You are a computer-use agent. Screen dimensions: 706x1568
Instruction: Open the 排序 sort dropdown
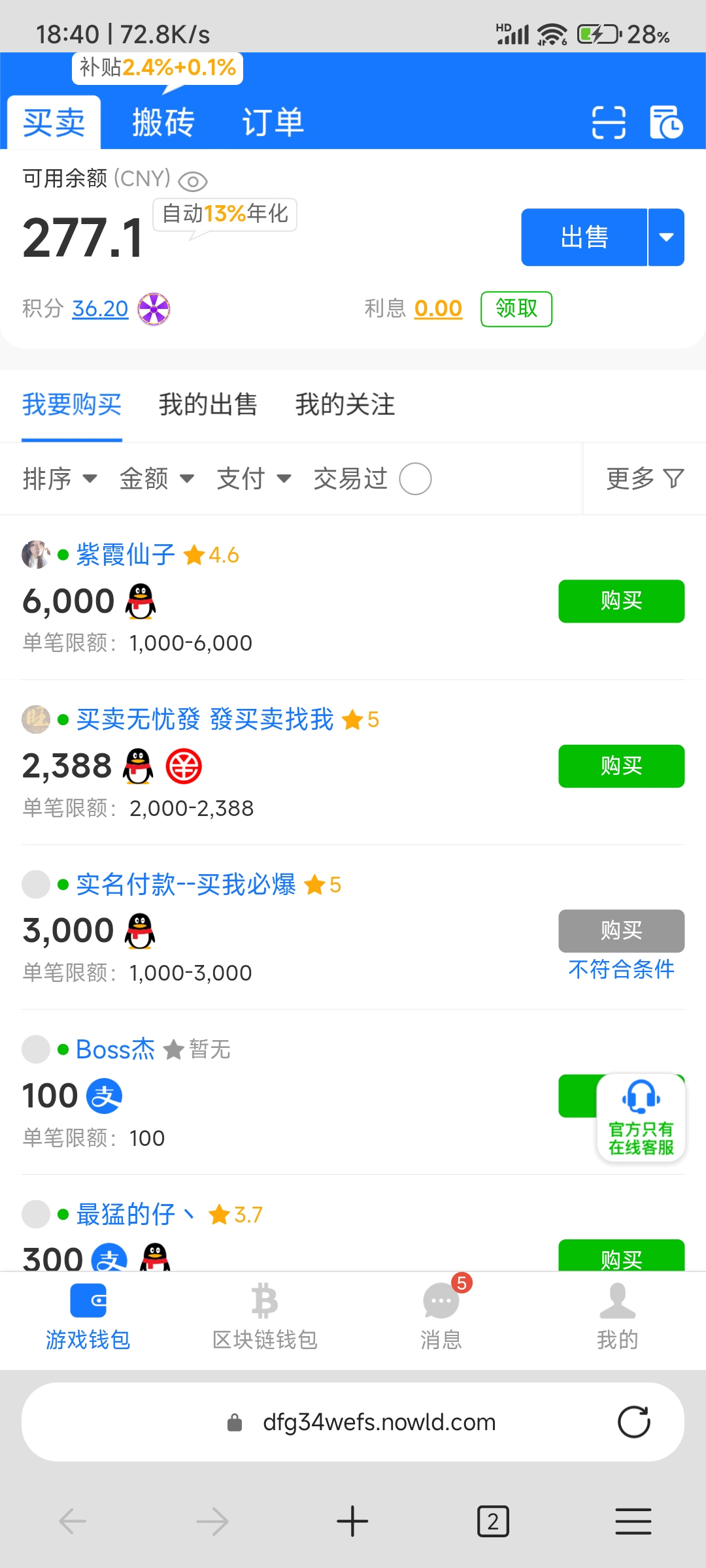(59, 479)
